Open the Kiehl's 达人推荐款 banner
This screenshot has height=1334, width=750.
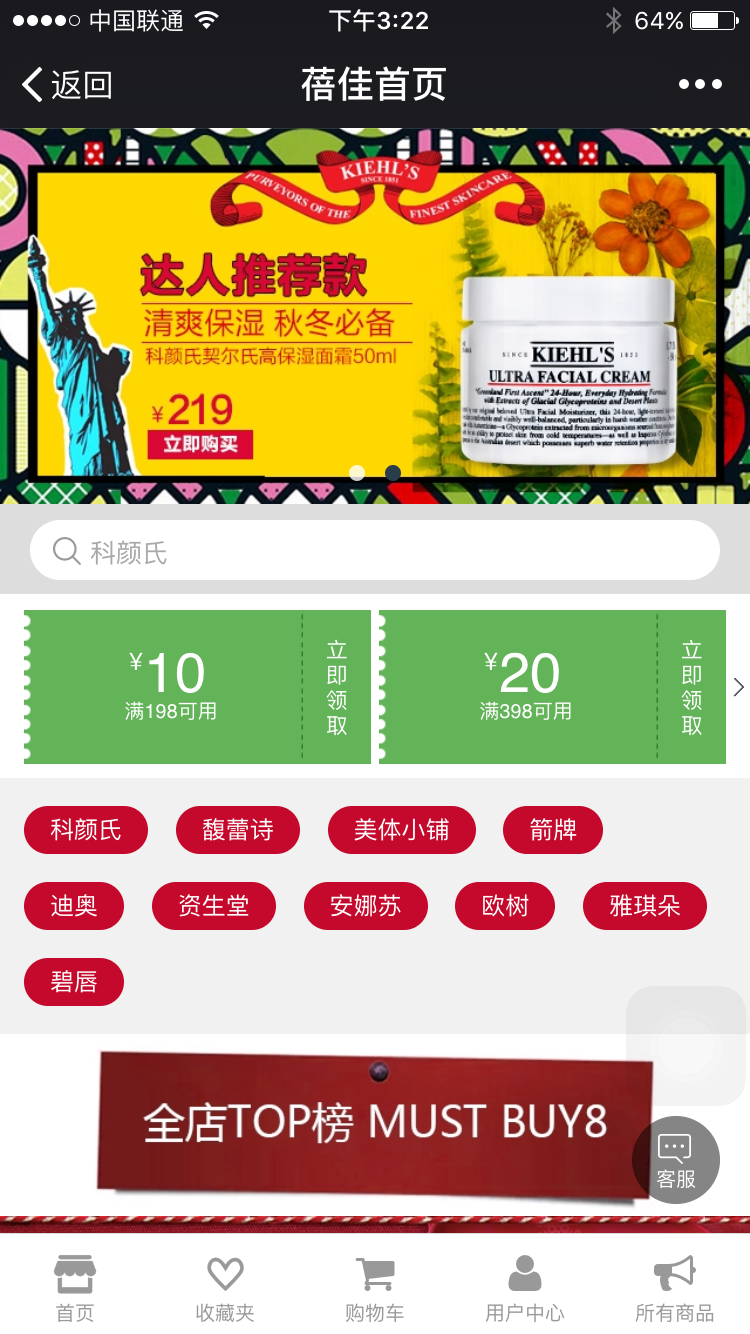[375, 315]
